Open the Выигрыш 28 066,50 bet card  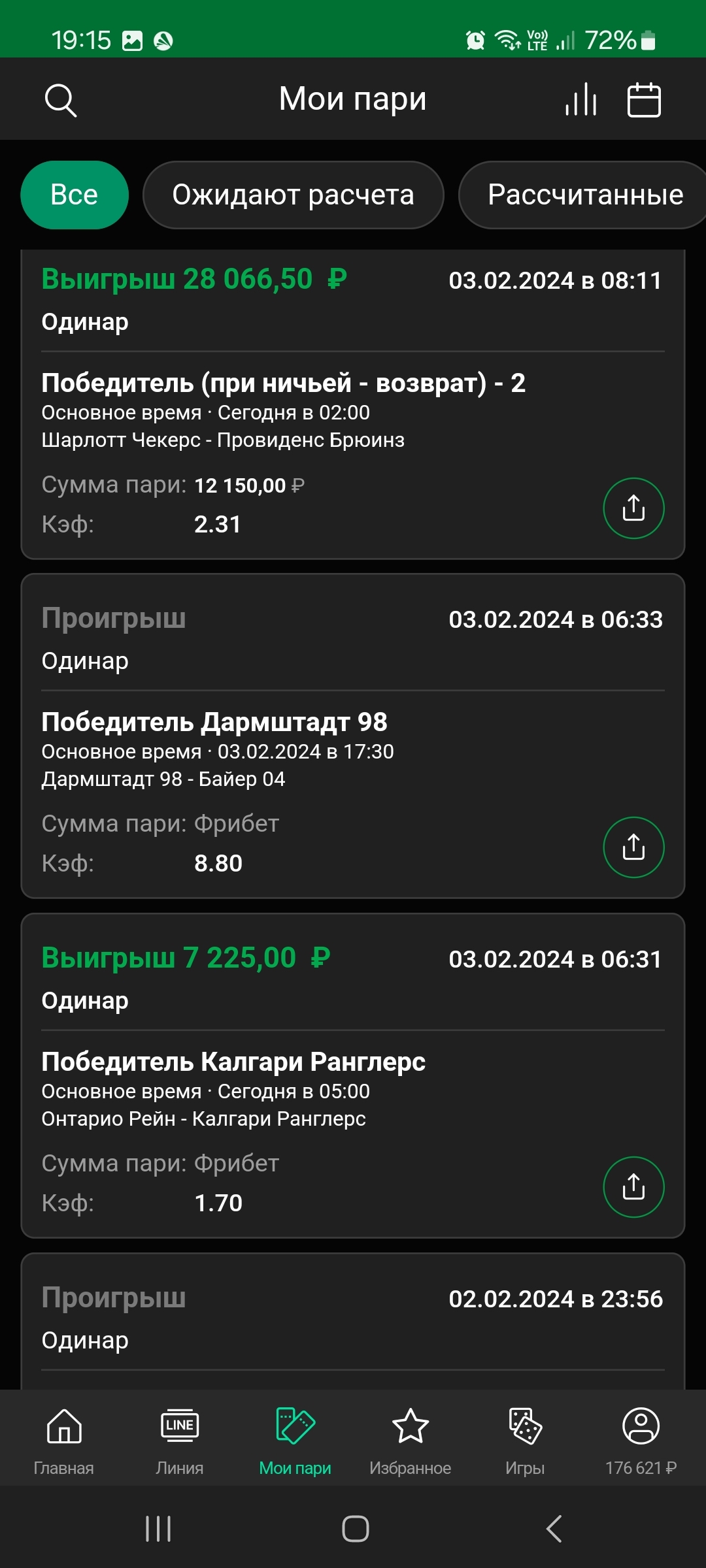point(353,404)
